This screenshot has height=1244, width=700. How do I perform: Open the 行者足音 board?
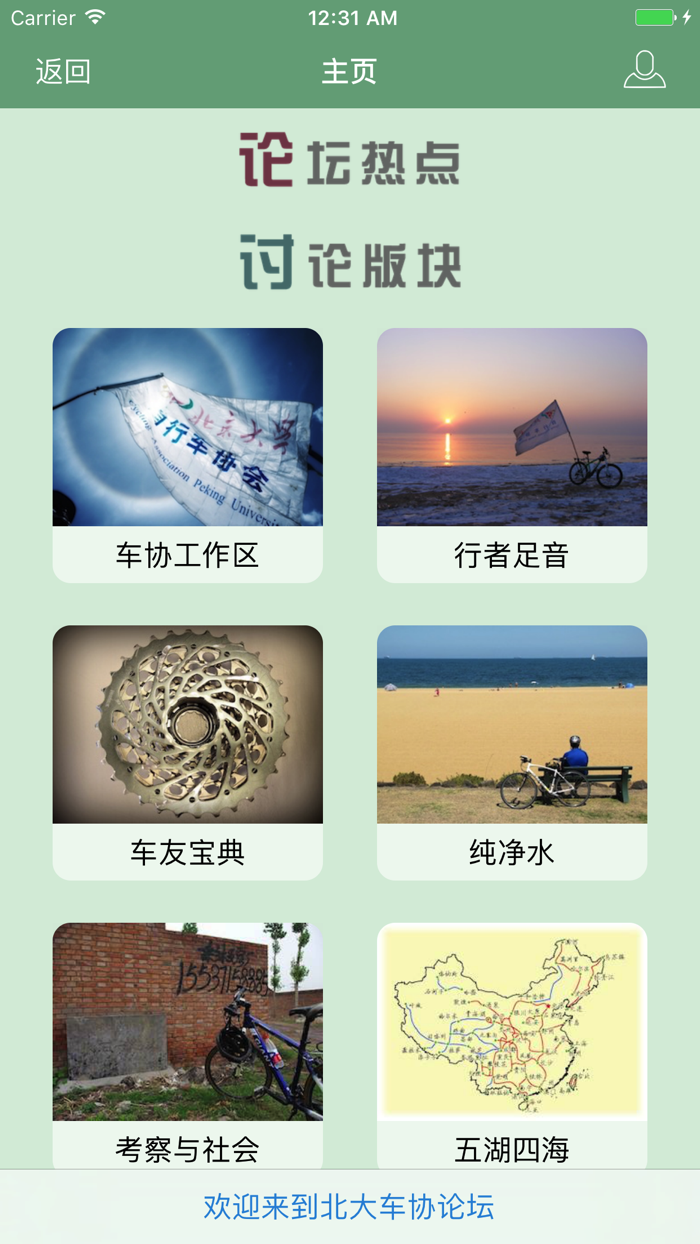point(511,455)
